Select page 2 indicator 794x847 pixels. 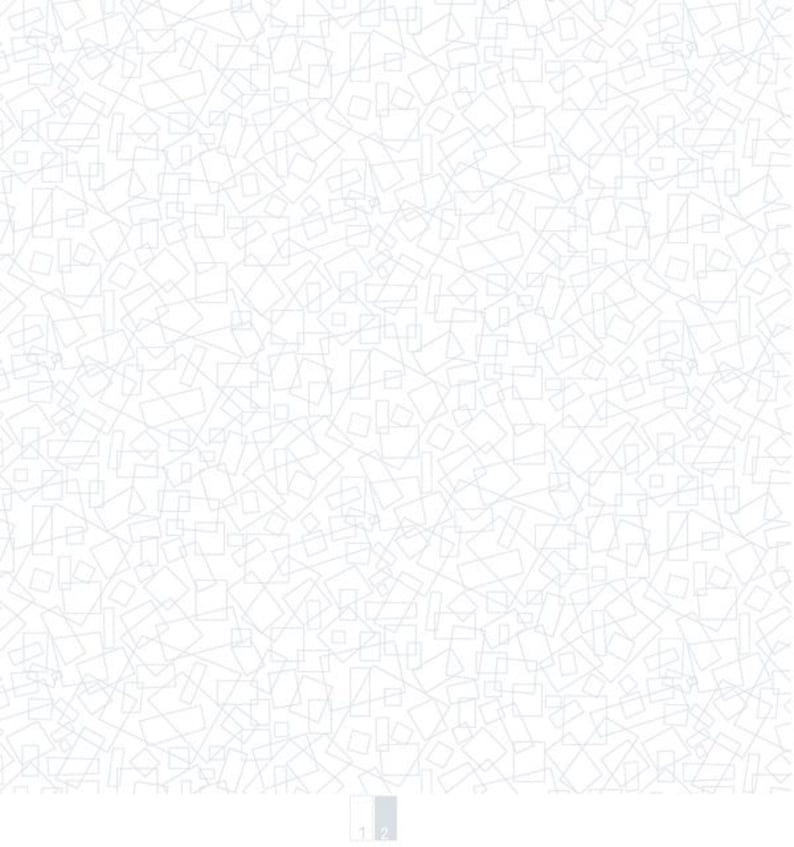click(385, 819)
